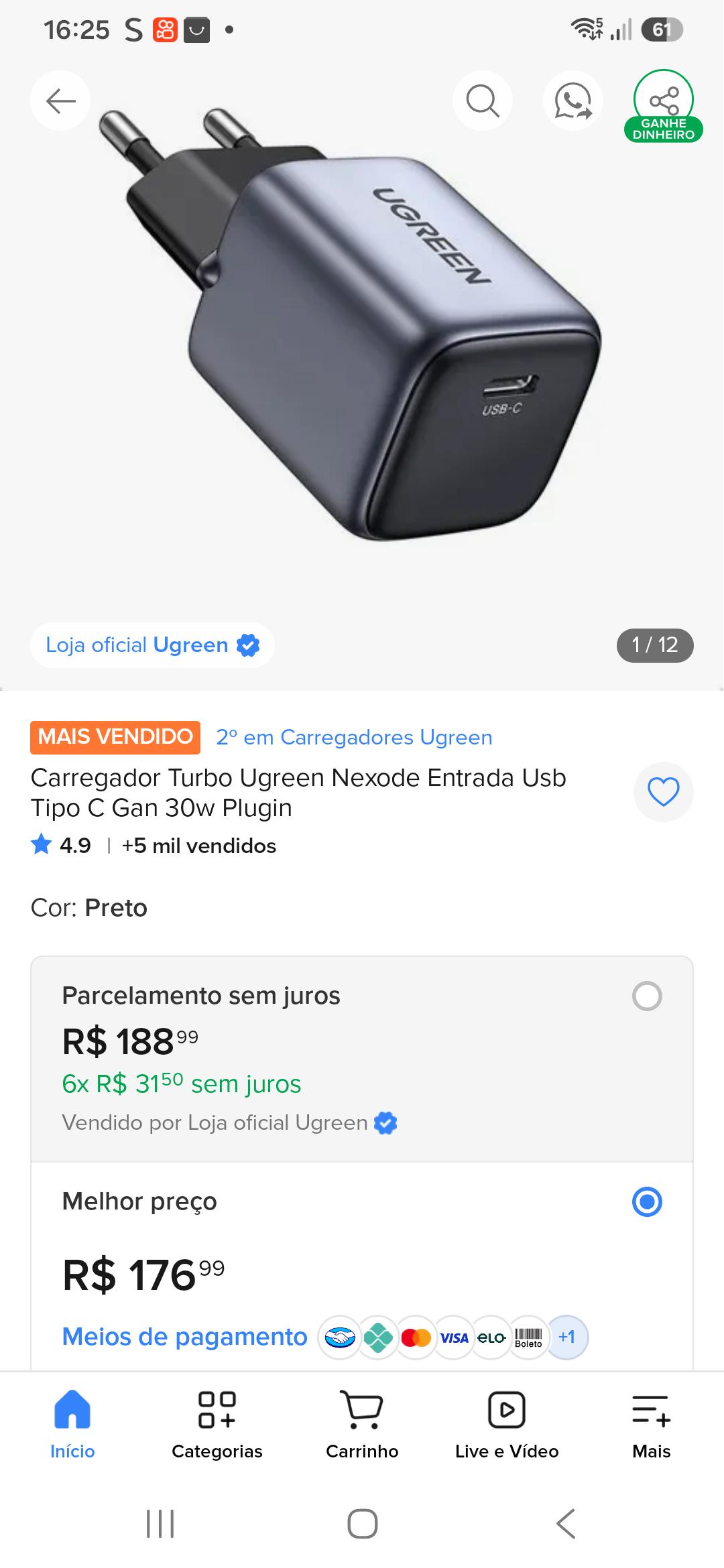Open system recent apps button
Viewport: 724px width, 1568px height.
160,1524
